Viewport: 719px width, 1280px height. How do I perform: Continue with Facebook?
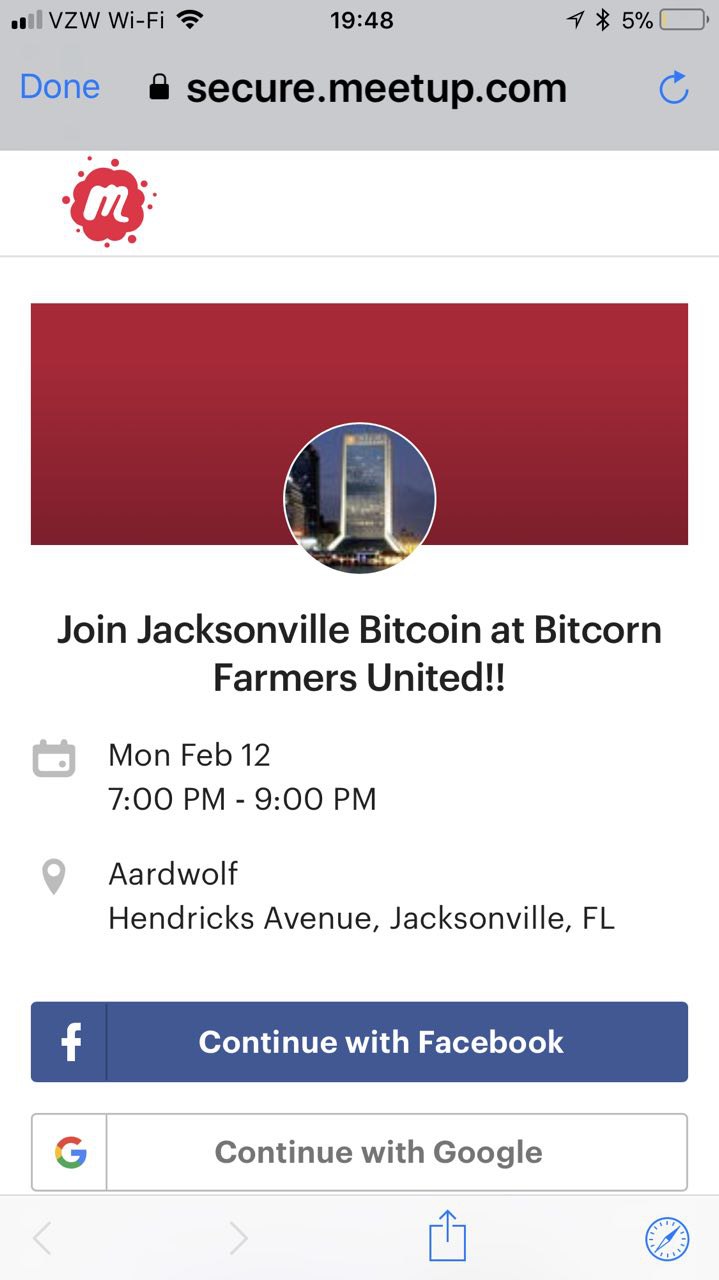[x=359, y=1042]
